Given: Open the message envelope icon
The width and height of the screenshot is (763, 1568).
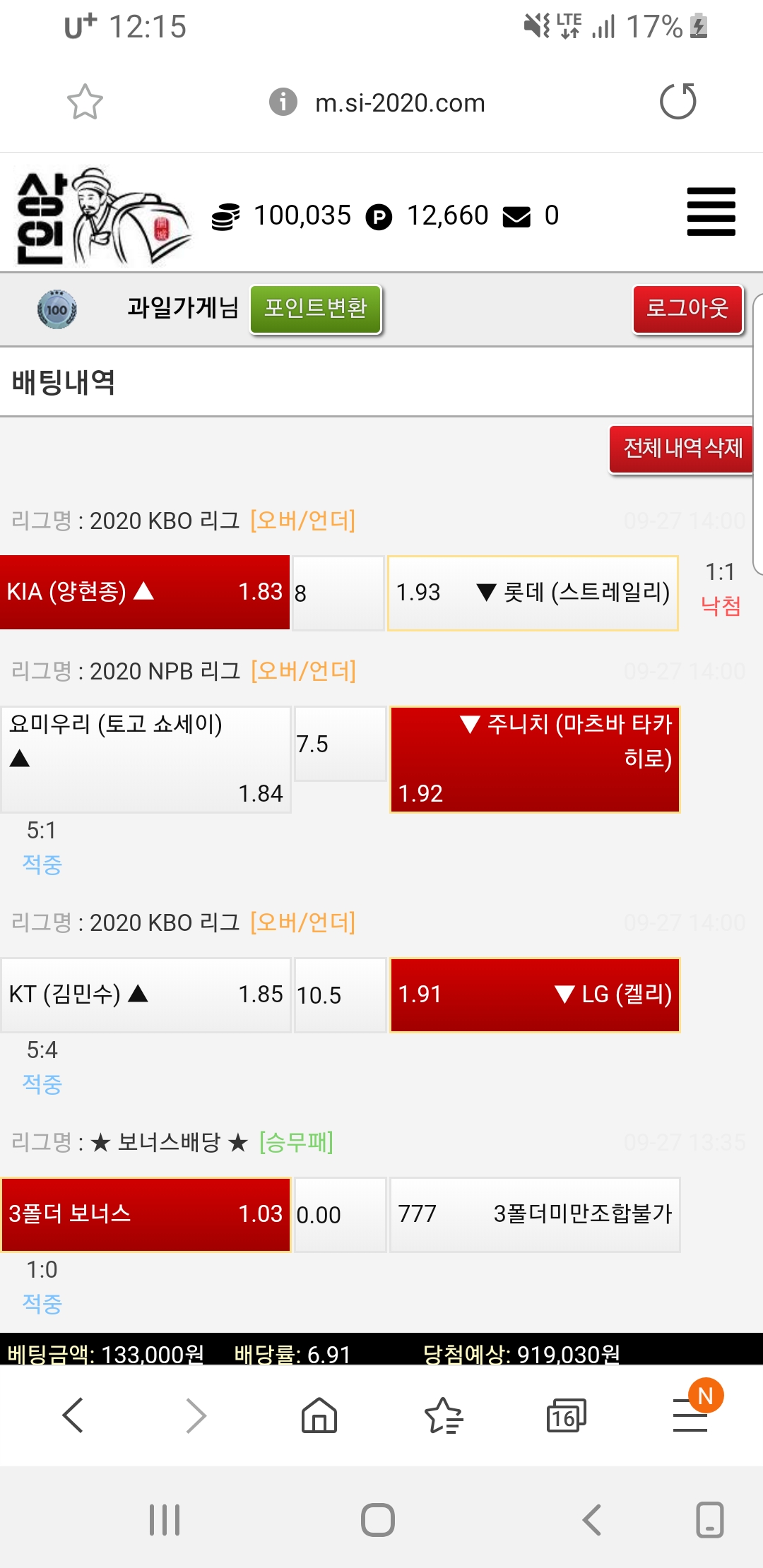Looking at the screenshot, I should click(516, 217).
